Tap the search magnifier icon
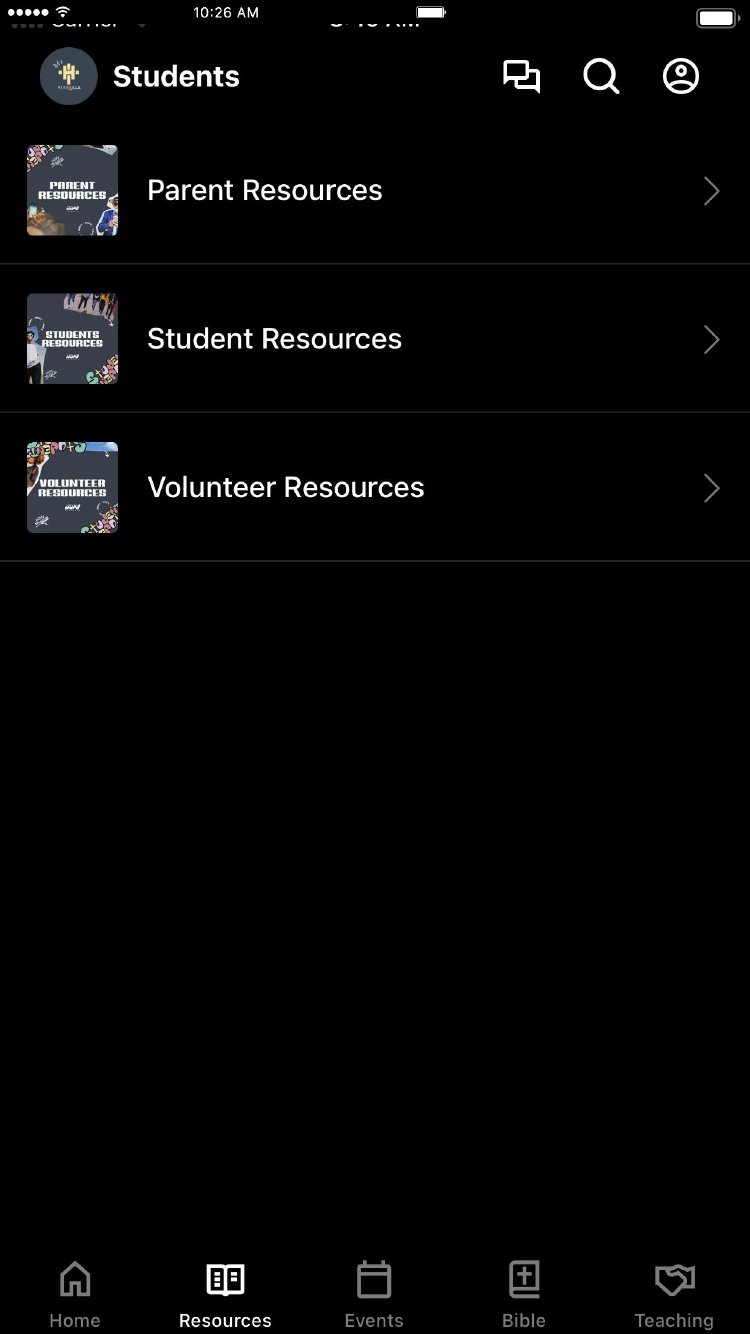Image resolution: width=750 pixels, height=1334 pixels. (x=601, y=77)
